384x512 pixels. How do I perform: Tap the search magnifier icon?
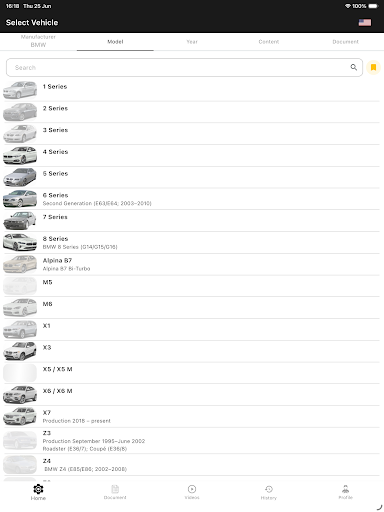point(354,67)
